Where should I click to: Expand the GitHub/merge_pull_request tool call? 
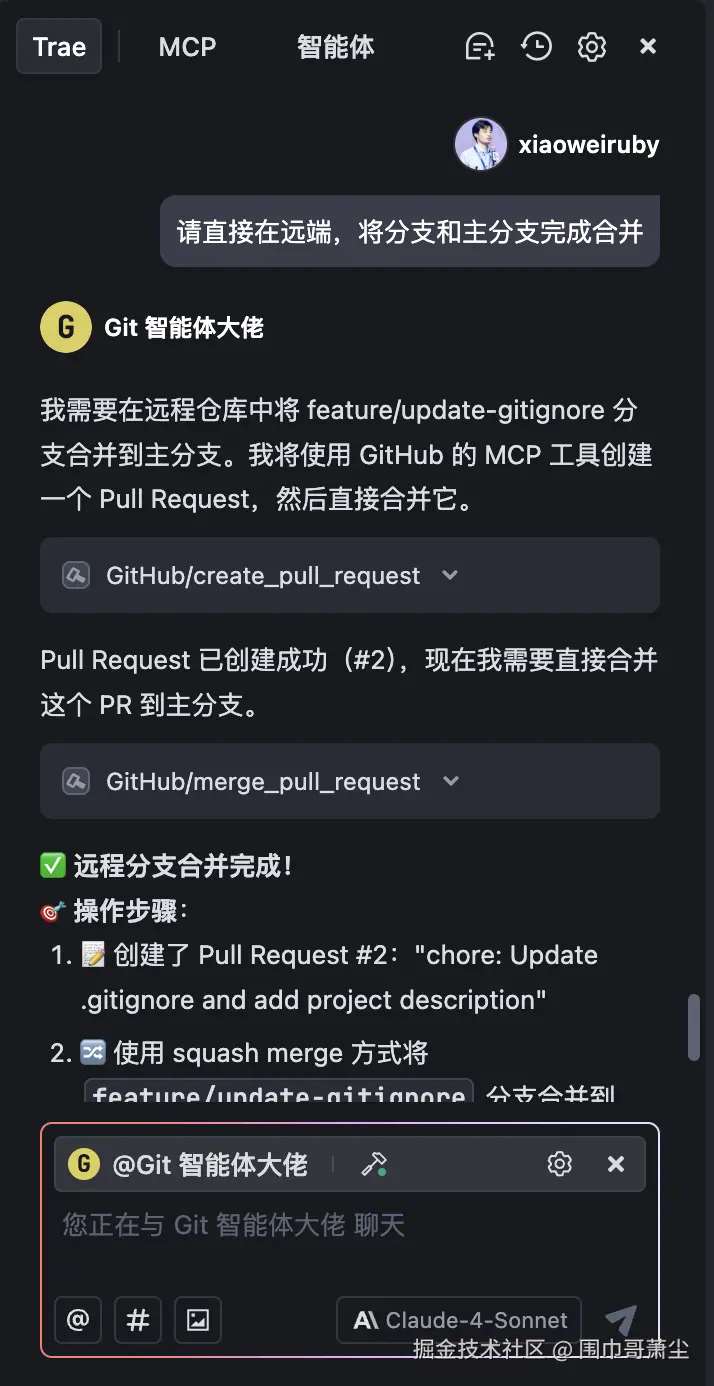click(x=451, y=781)
